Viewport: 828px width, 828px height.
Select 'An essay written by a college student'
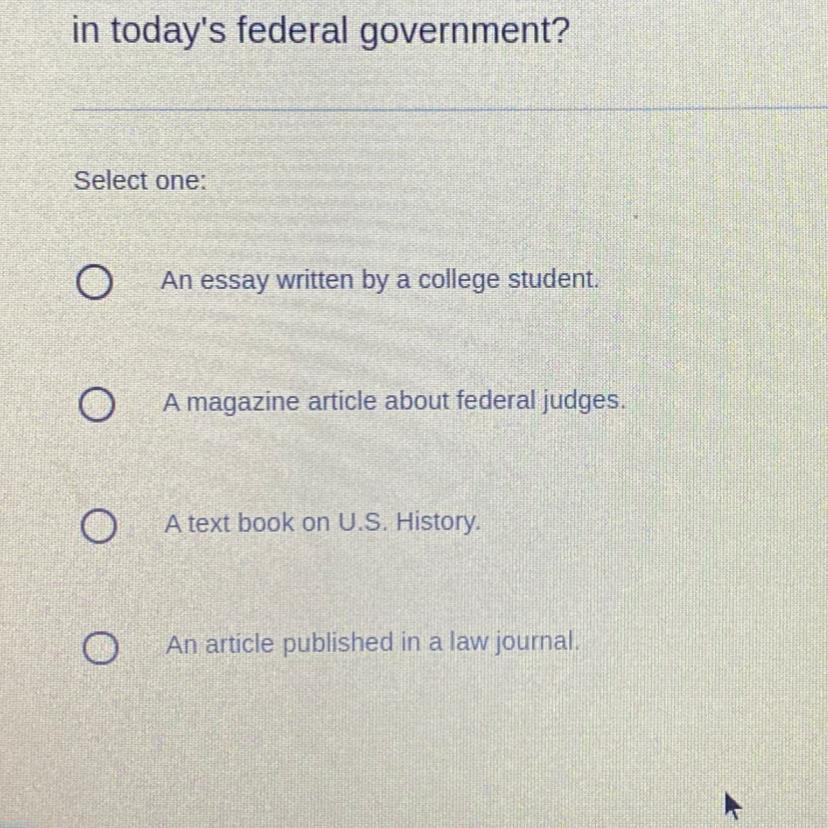click(93, 284)
